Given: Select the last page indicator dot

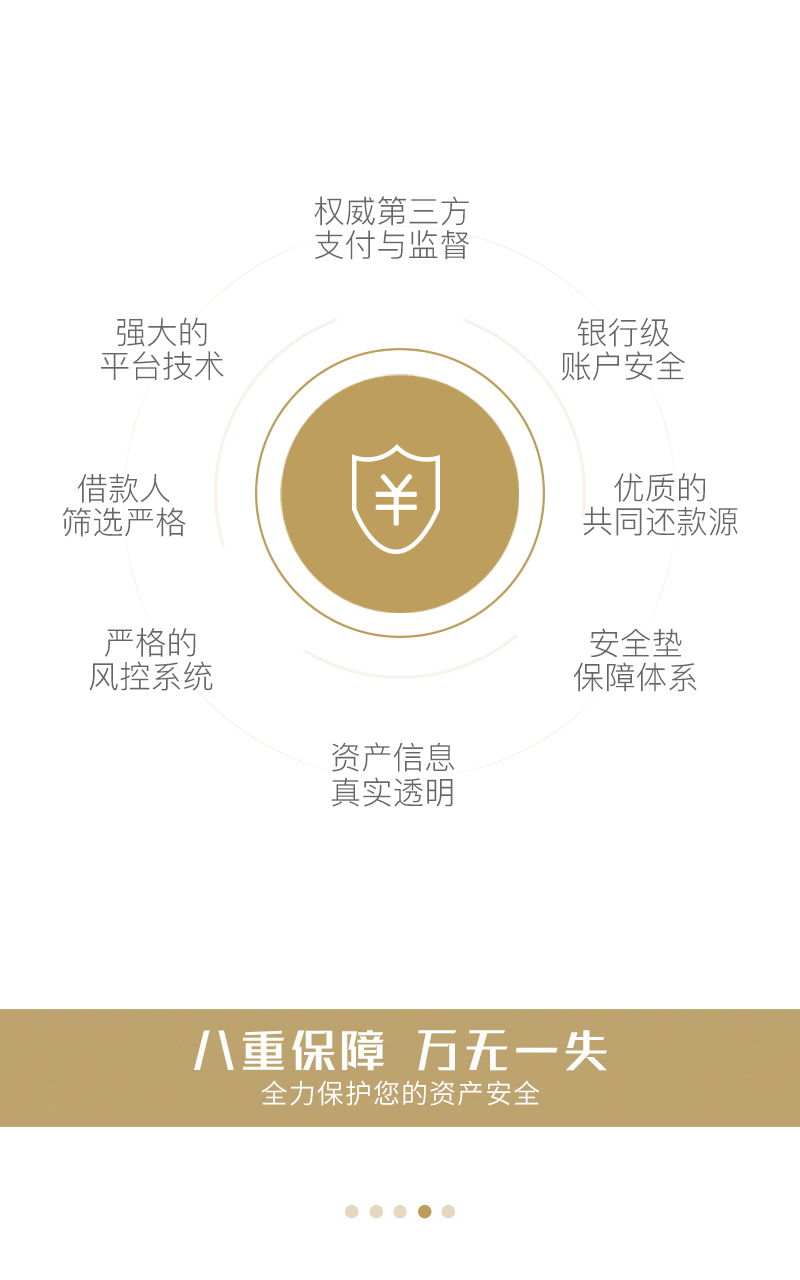Looking at the screenshot, I should point(448,1211).
